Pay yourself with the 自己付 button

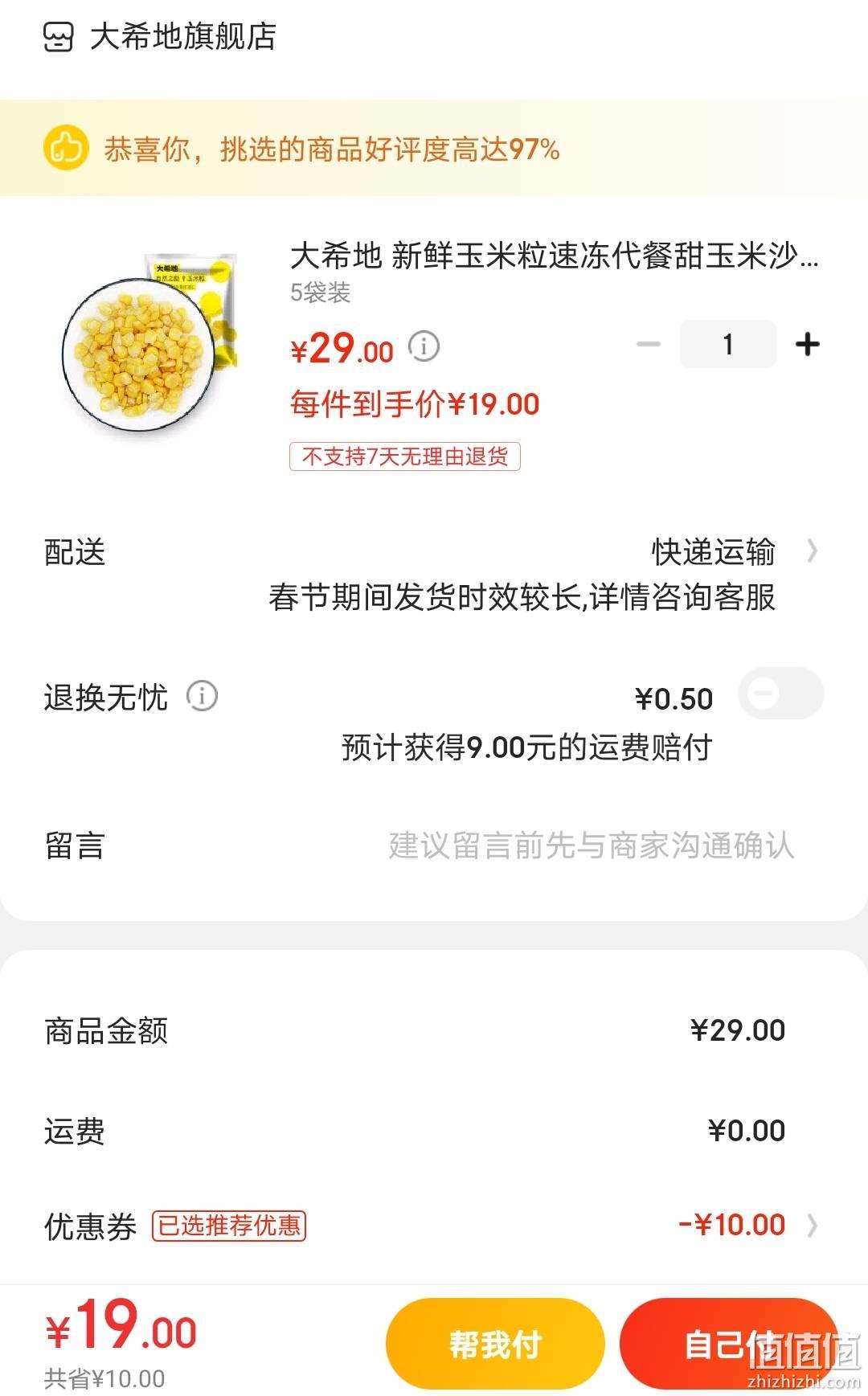click(x=730, y=1344)
